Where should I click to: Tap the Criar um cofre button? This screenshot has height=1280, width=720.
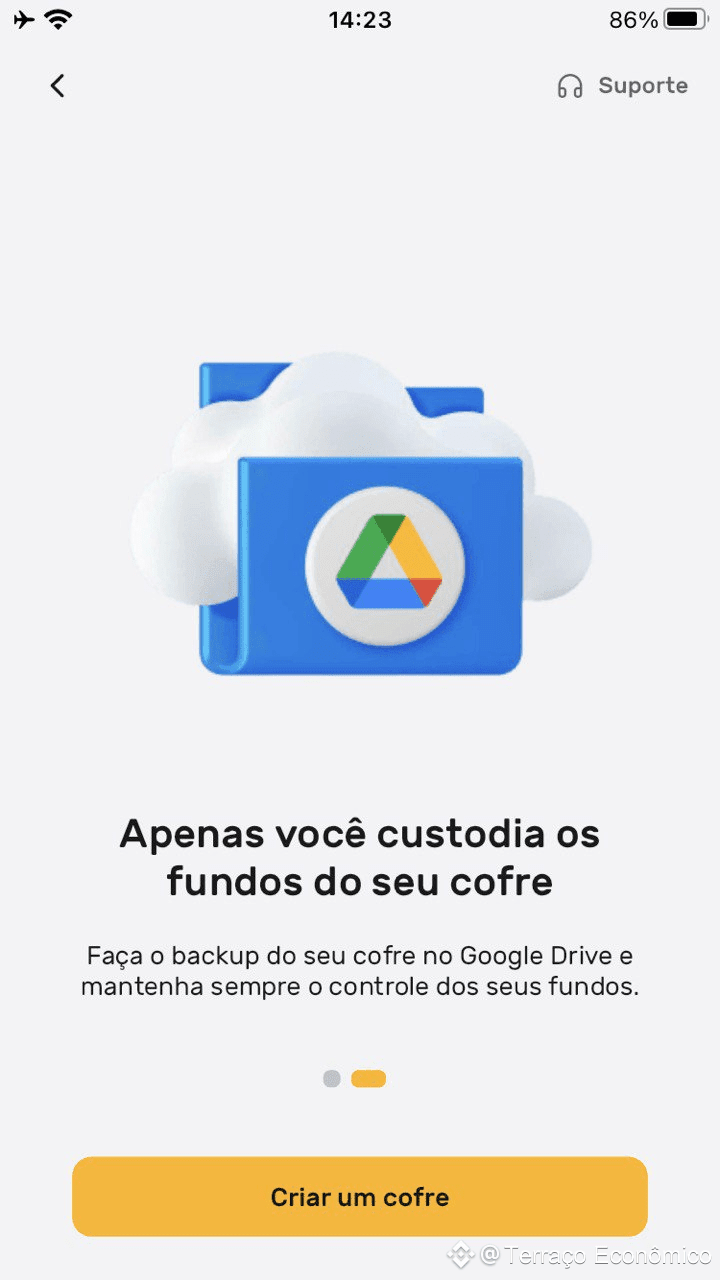360,1196
